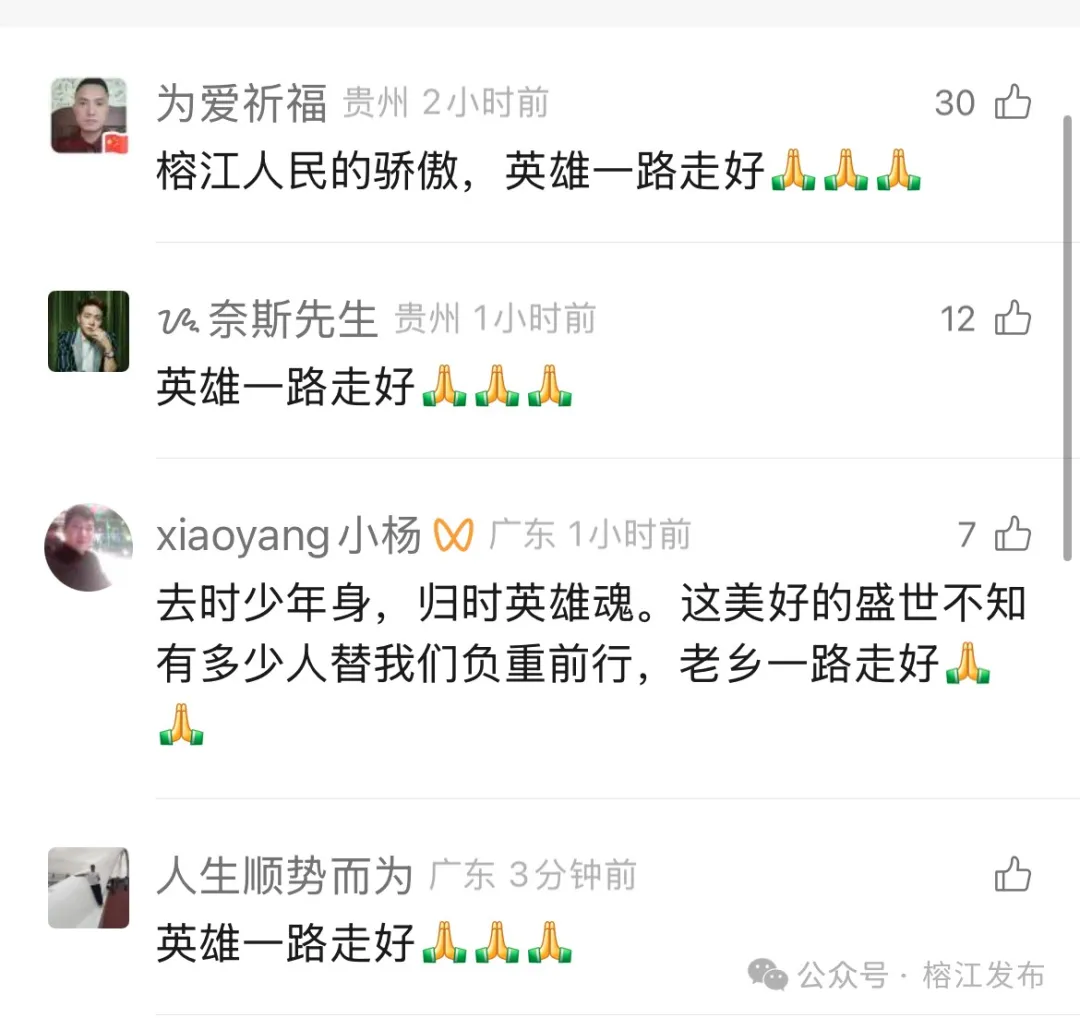Like the comment from xiaoyang小杨

[x=1012, y=534]
